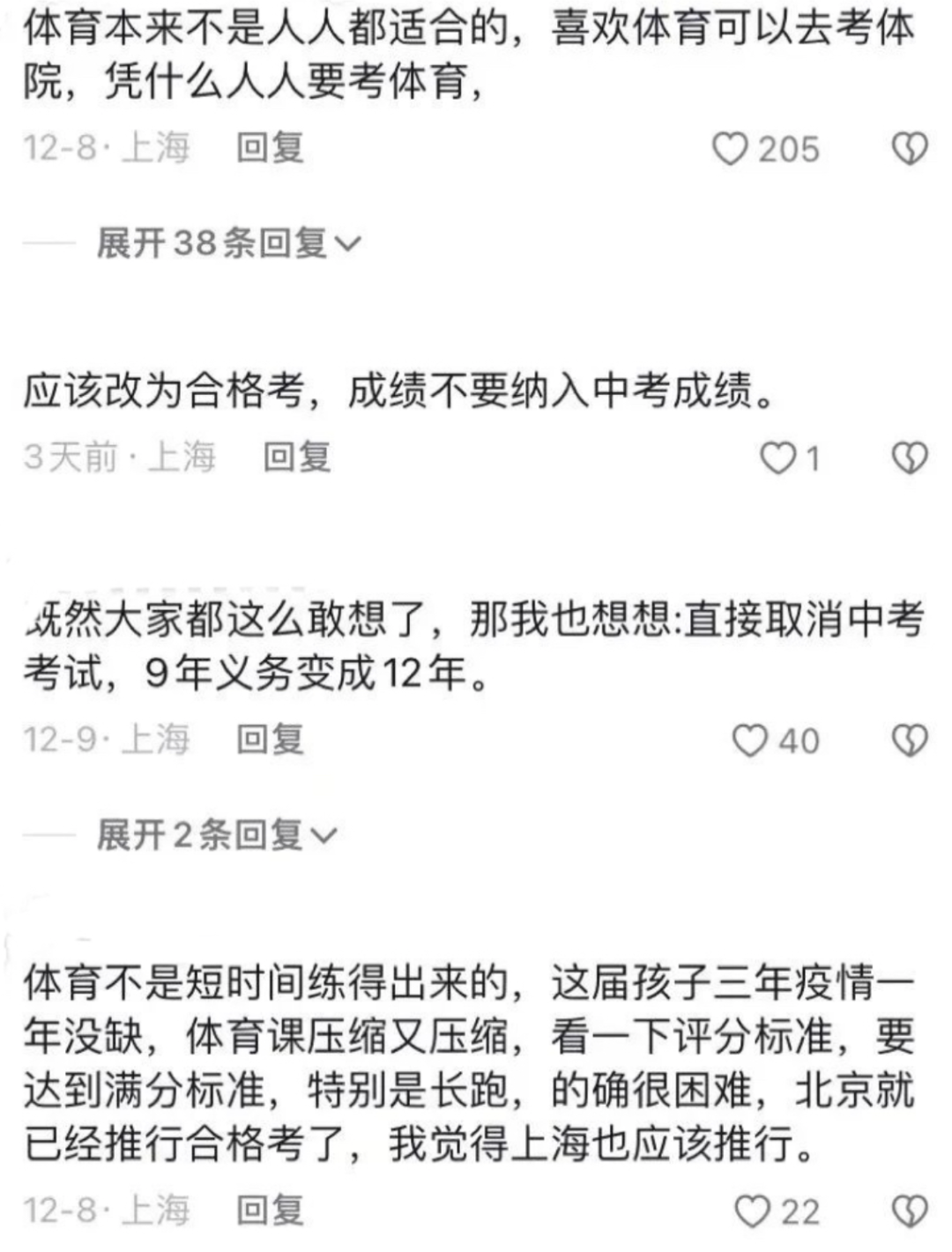Like the 合格考 comment from 3天前
The height and width of the screenshot is (1252, 952).
pyautogui.click(x=778, y=458)
